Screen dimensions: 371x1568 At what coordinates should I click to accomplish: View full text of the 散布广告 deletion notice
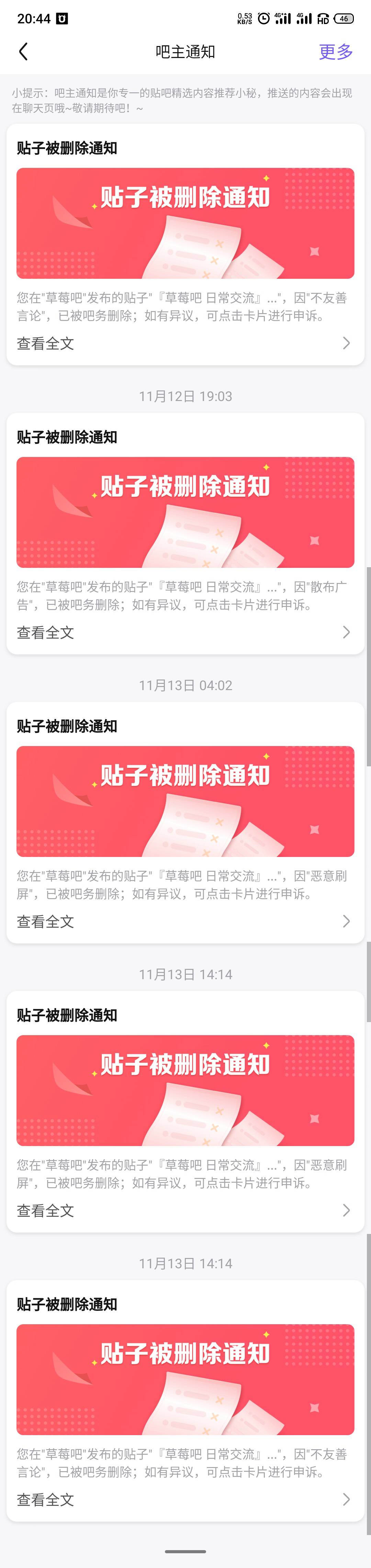(185, 632)
